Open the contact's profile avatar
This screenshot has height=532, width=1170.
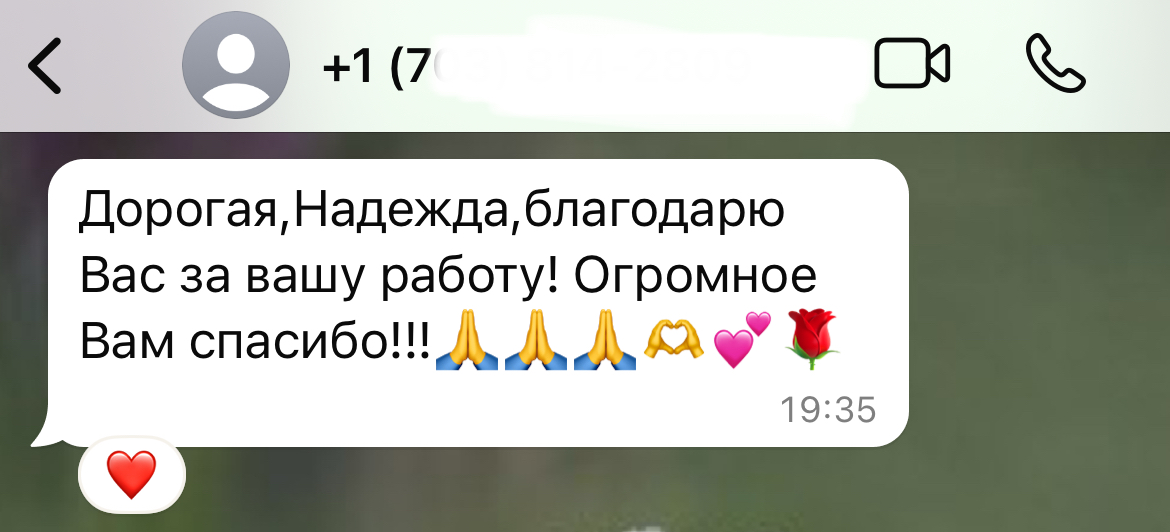click(x=235, y=66)
